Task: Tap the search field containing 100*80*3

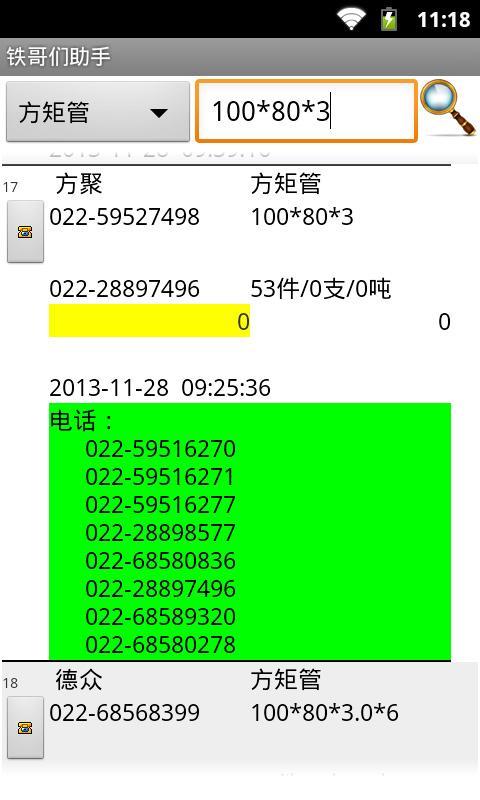Action: pyautogui.click(x=307, y=111)
